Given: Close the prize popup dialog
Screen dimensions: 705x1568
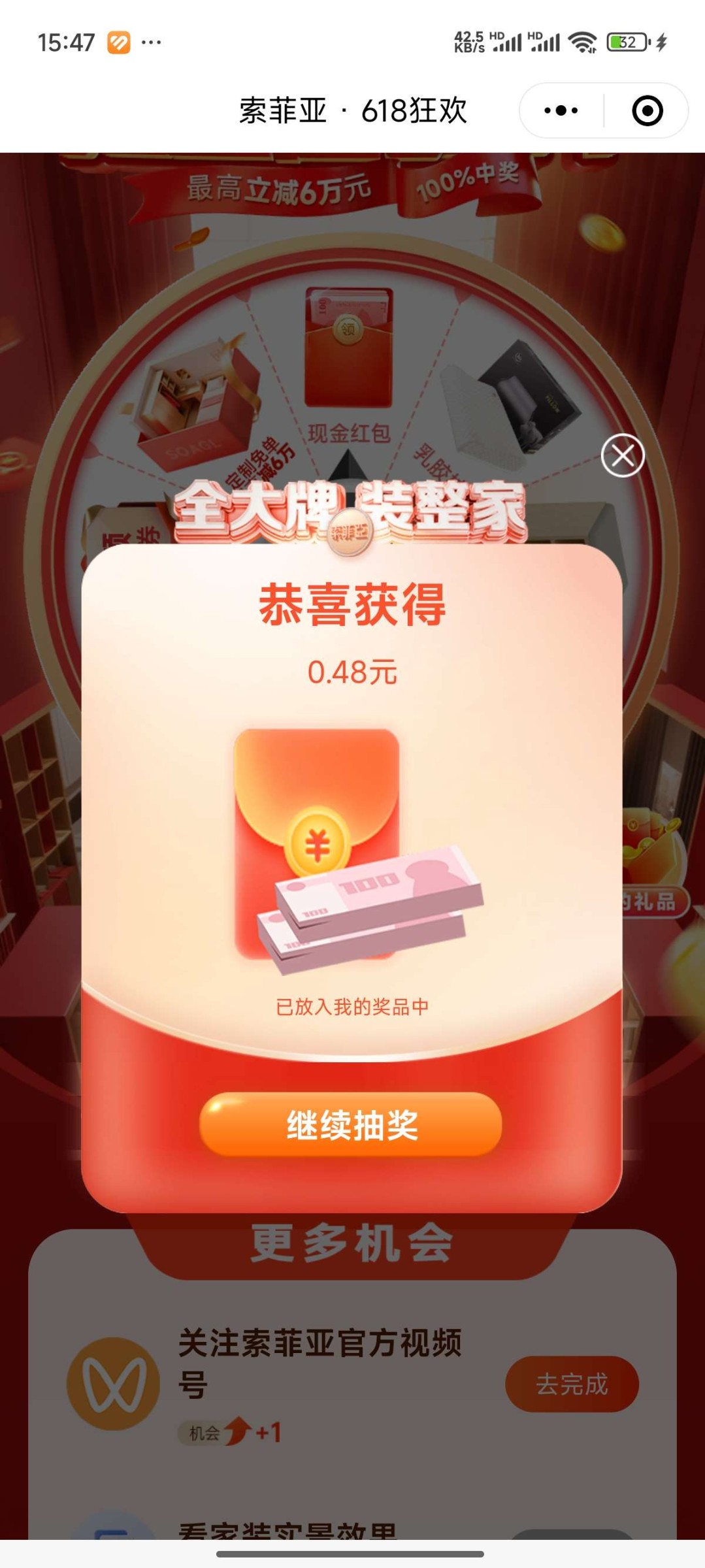Looking at the screenshot, I should pos(622,455).
